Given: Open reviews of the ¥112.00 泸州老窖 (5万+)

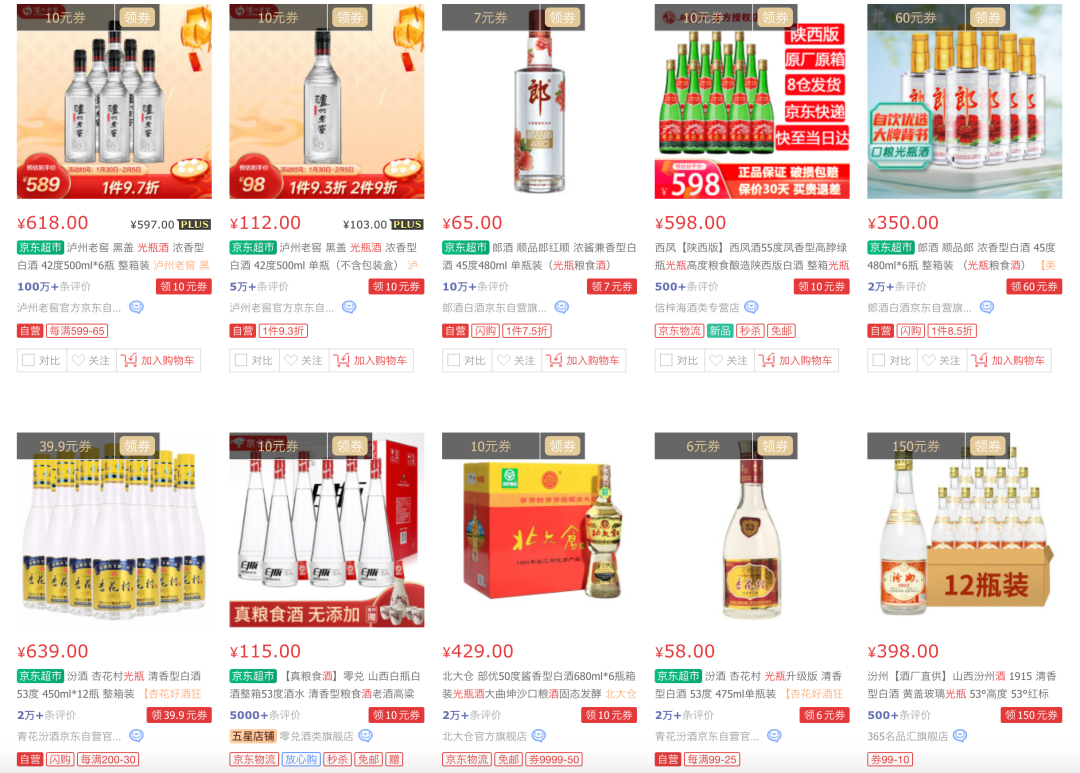Looking at the screenshot, I should click(x=263, y=287).
